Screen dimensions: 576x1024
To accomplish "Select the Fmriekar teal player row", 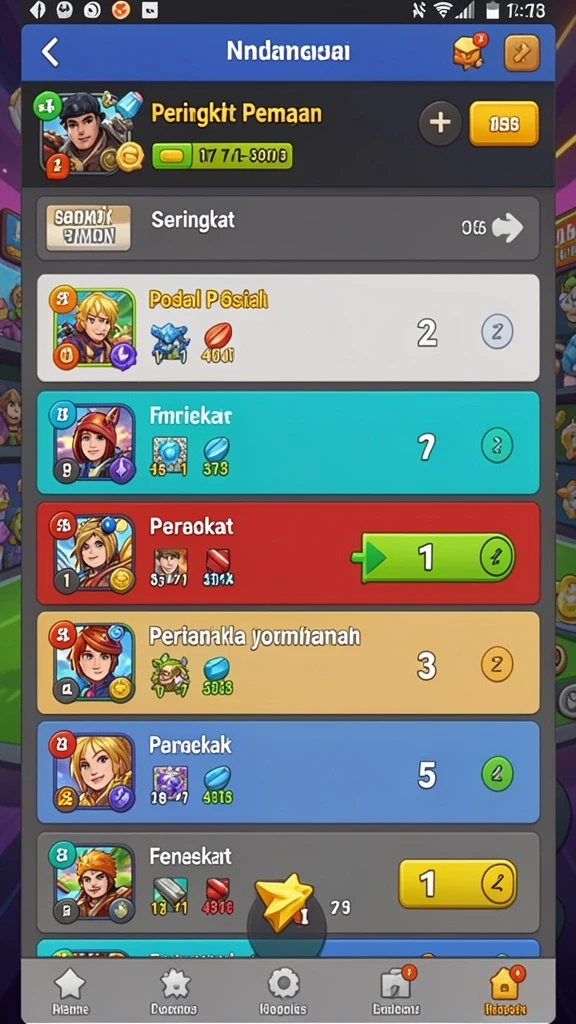I will (x=288, y=443).
